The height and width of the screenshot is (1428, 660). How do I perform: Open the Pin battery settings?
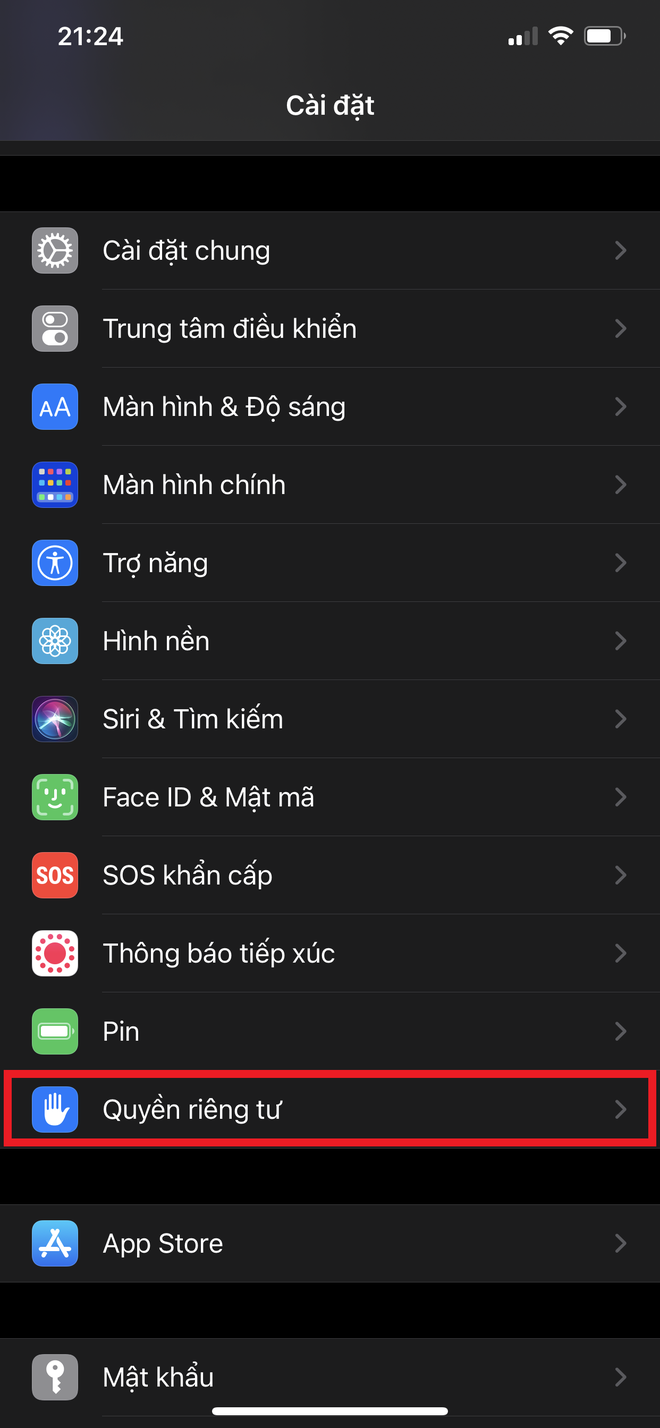coord(330,1030)
